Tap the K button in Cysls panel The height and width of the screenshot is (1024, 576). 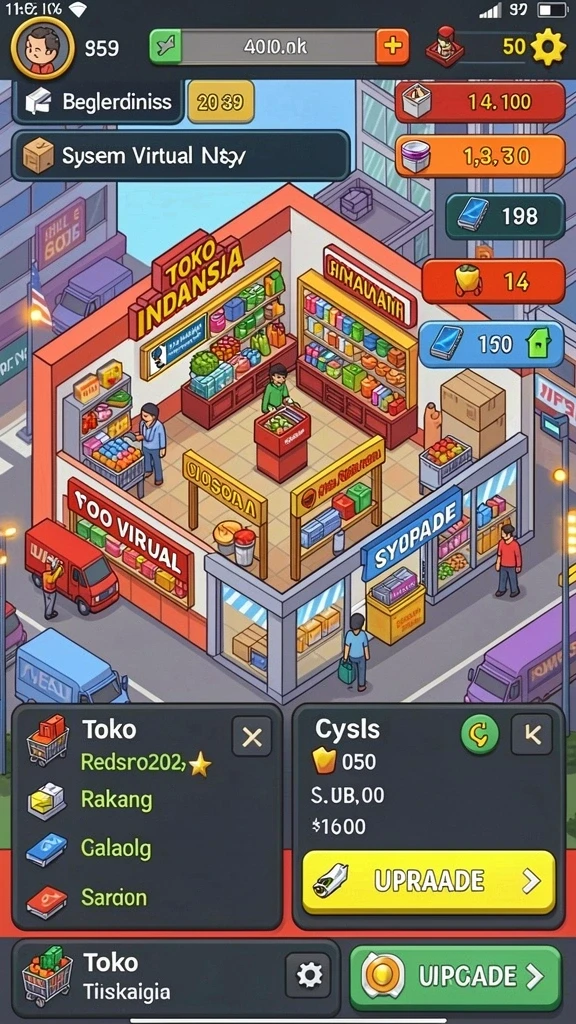[x=532, y=735]
